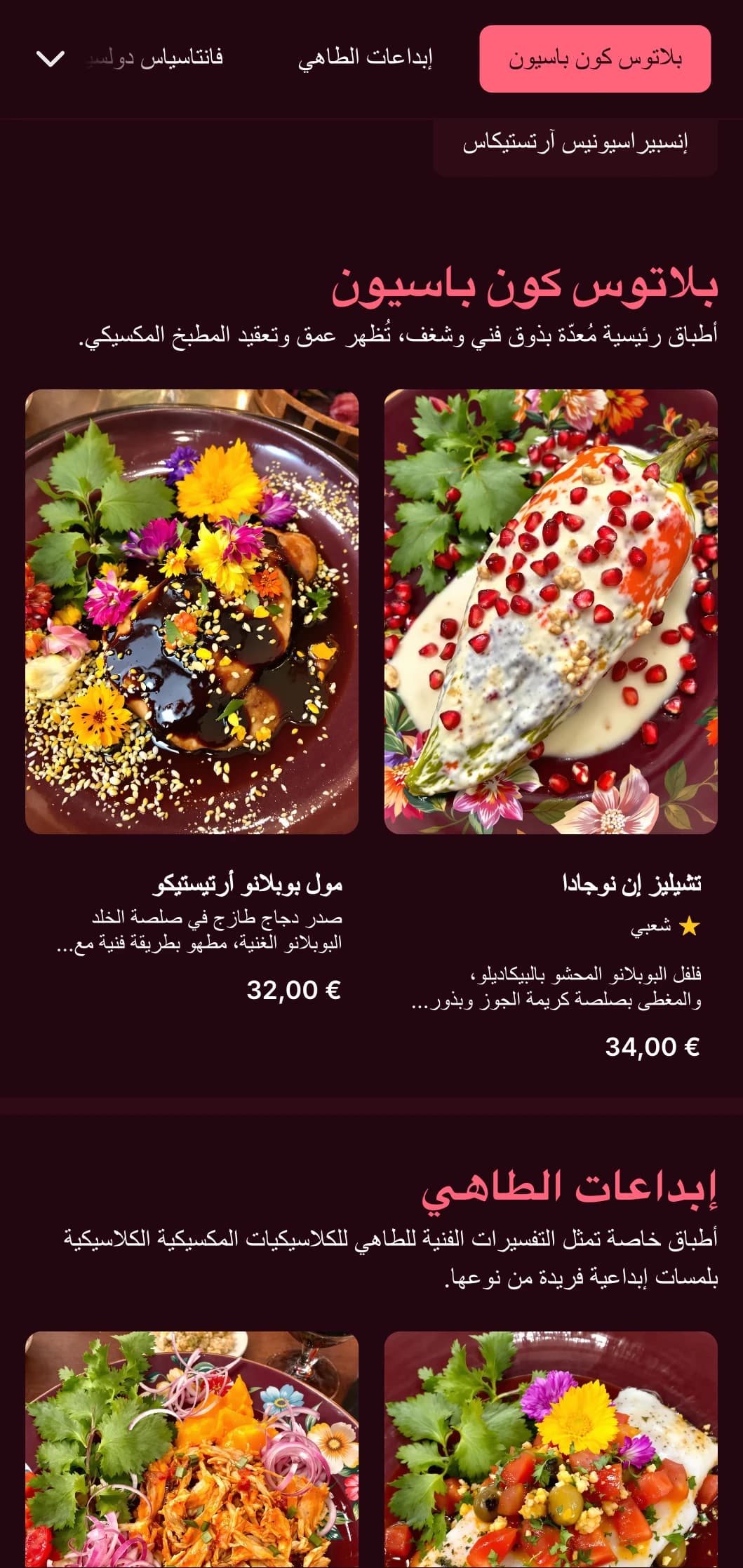This screenshot has height=1568, width=743.
Task: Choose إنسبيراسيونيس آرتستيكاس from the dropdown
Action: 575,143
